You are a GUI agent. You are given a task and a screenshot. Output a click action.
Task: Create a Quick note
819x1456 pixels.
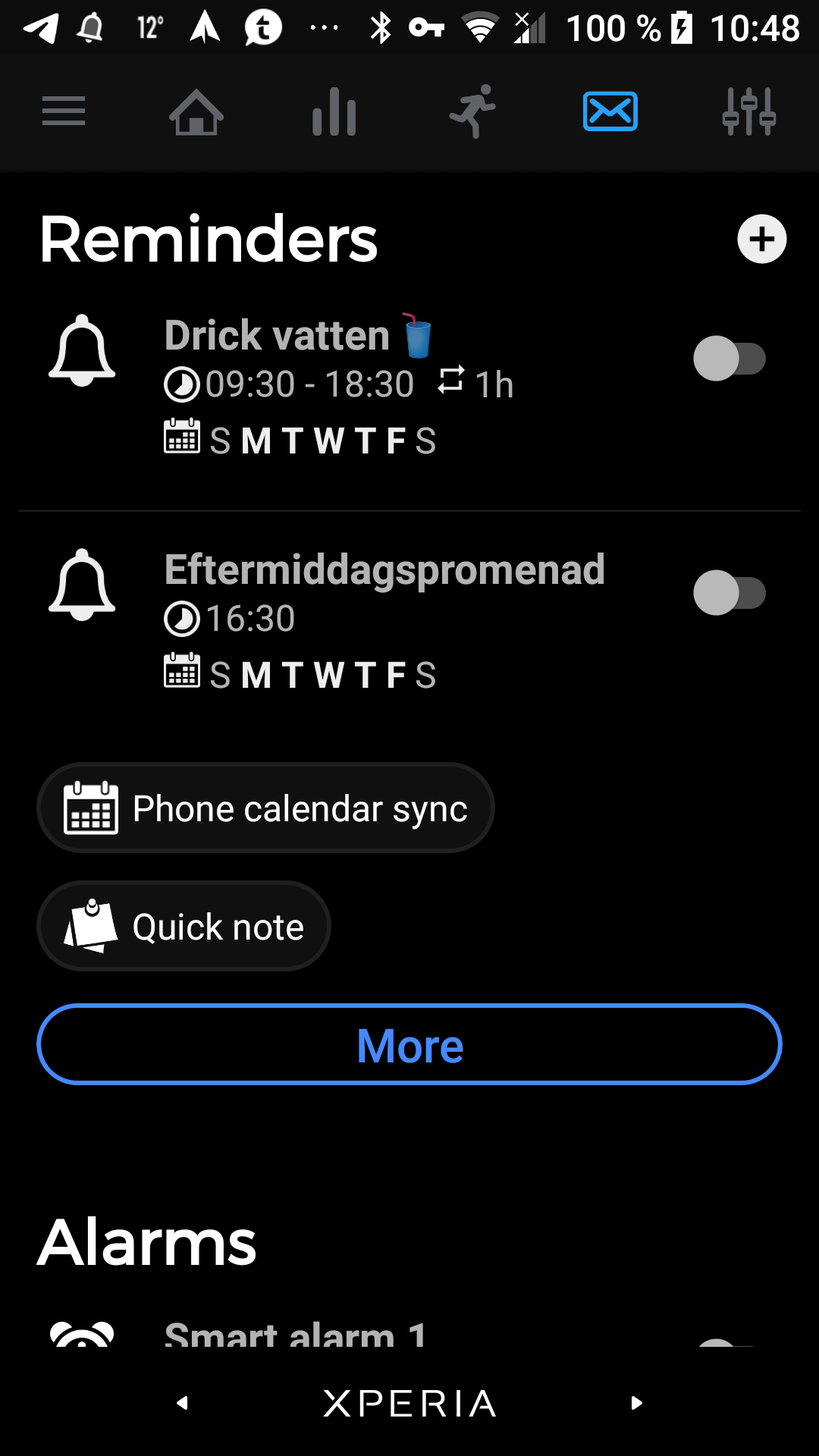click(184, 927)
